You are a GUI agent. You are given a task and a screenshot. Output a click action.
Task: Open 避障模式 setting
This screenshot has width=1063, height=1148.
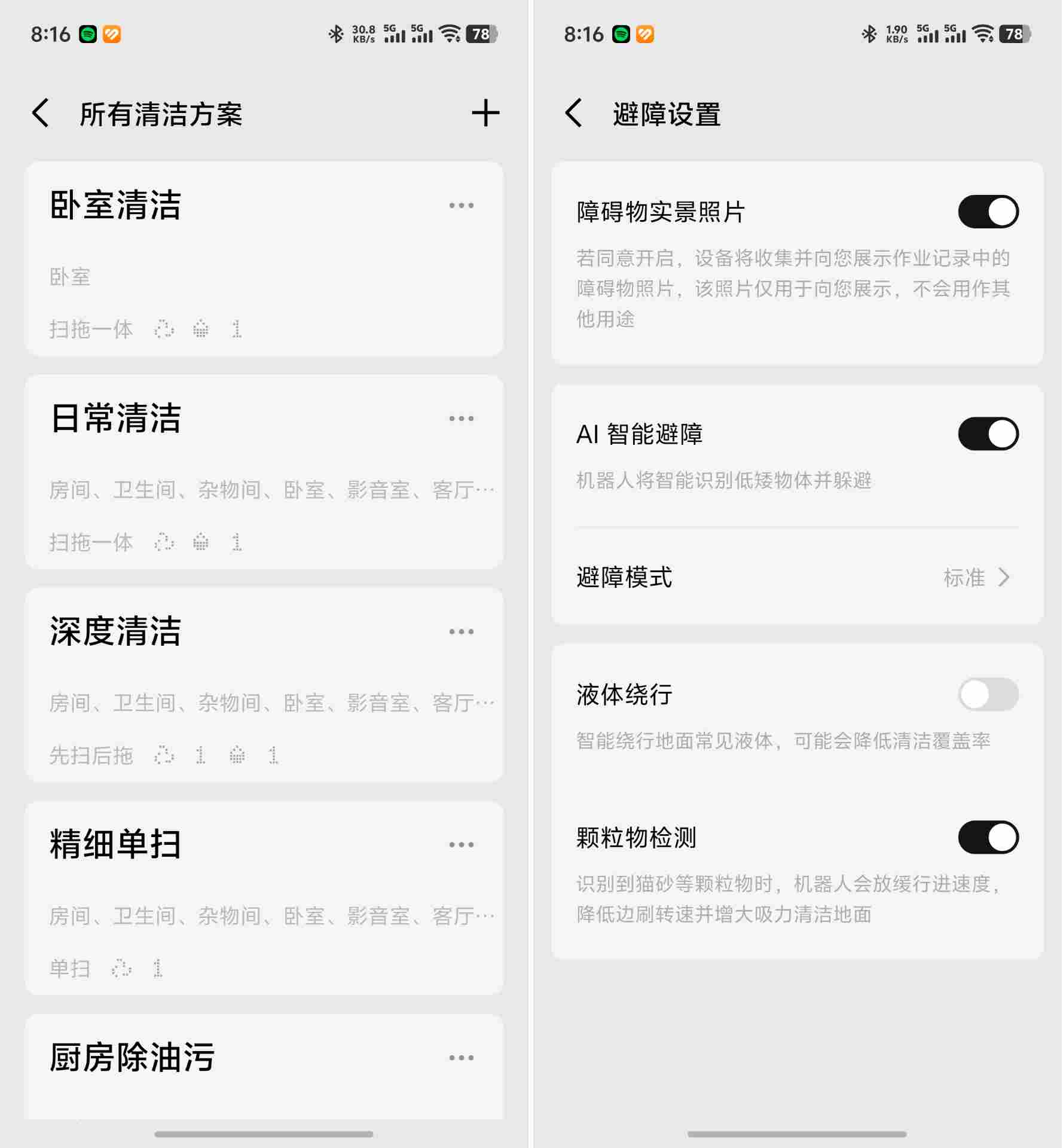pos(797,578)
